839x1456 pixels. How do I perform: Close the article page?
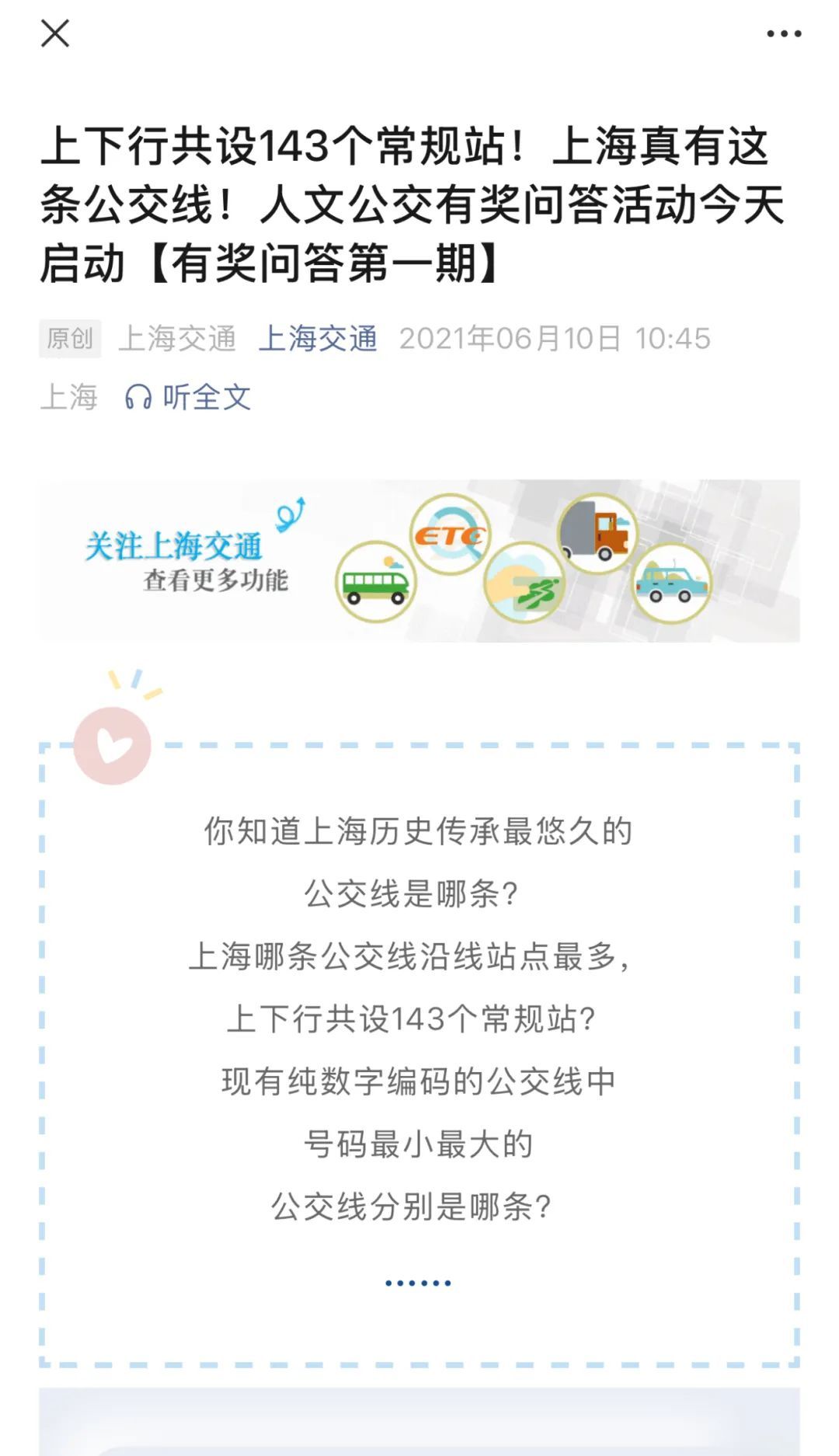click(55, 34)
